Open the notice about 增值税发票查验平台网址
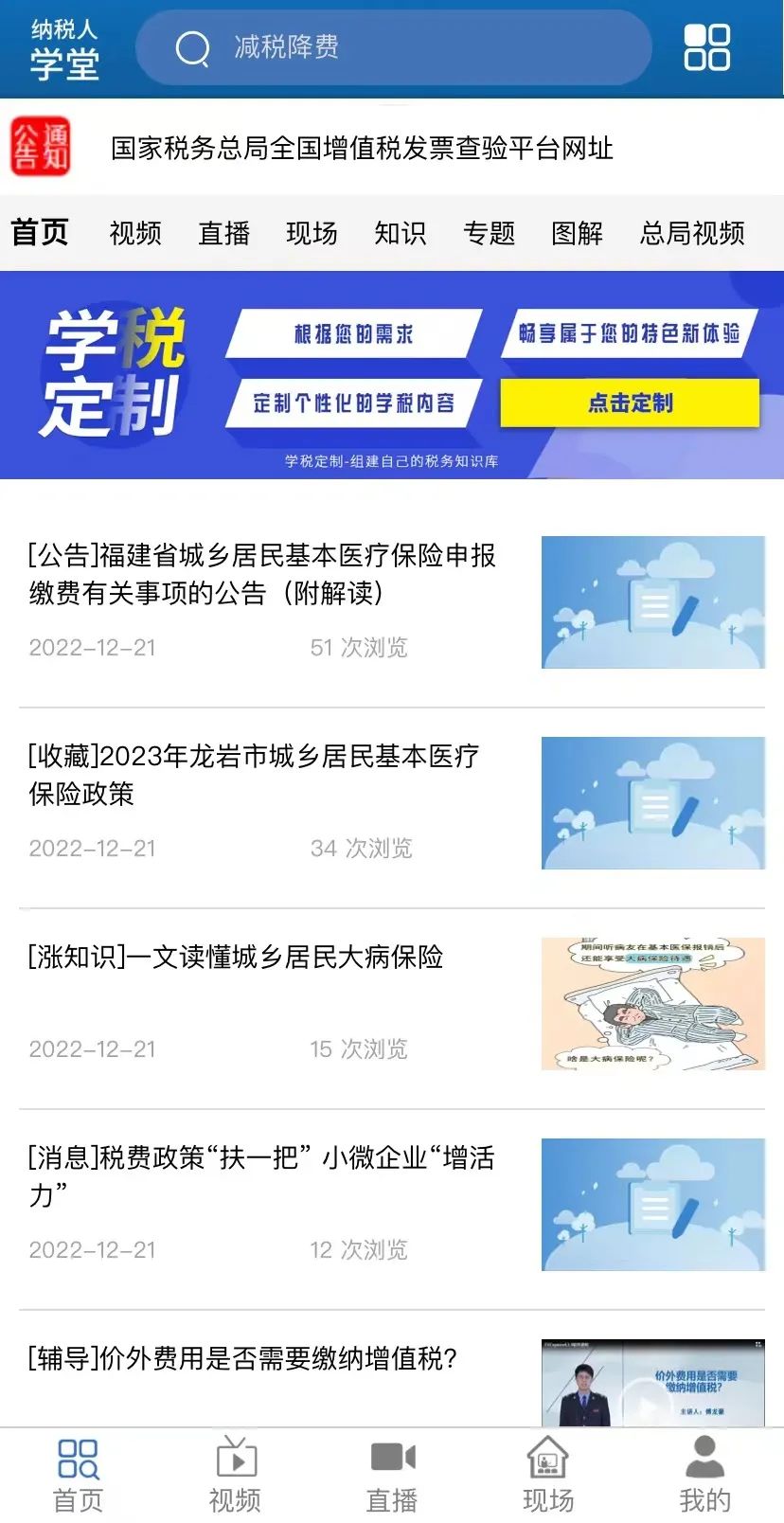Image resolution: width=784 pixels, height=1523 pixels. pyautogui.click(x=362, y=148)
